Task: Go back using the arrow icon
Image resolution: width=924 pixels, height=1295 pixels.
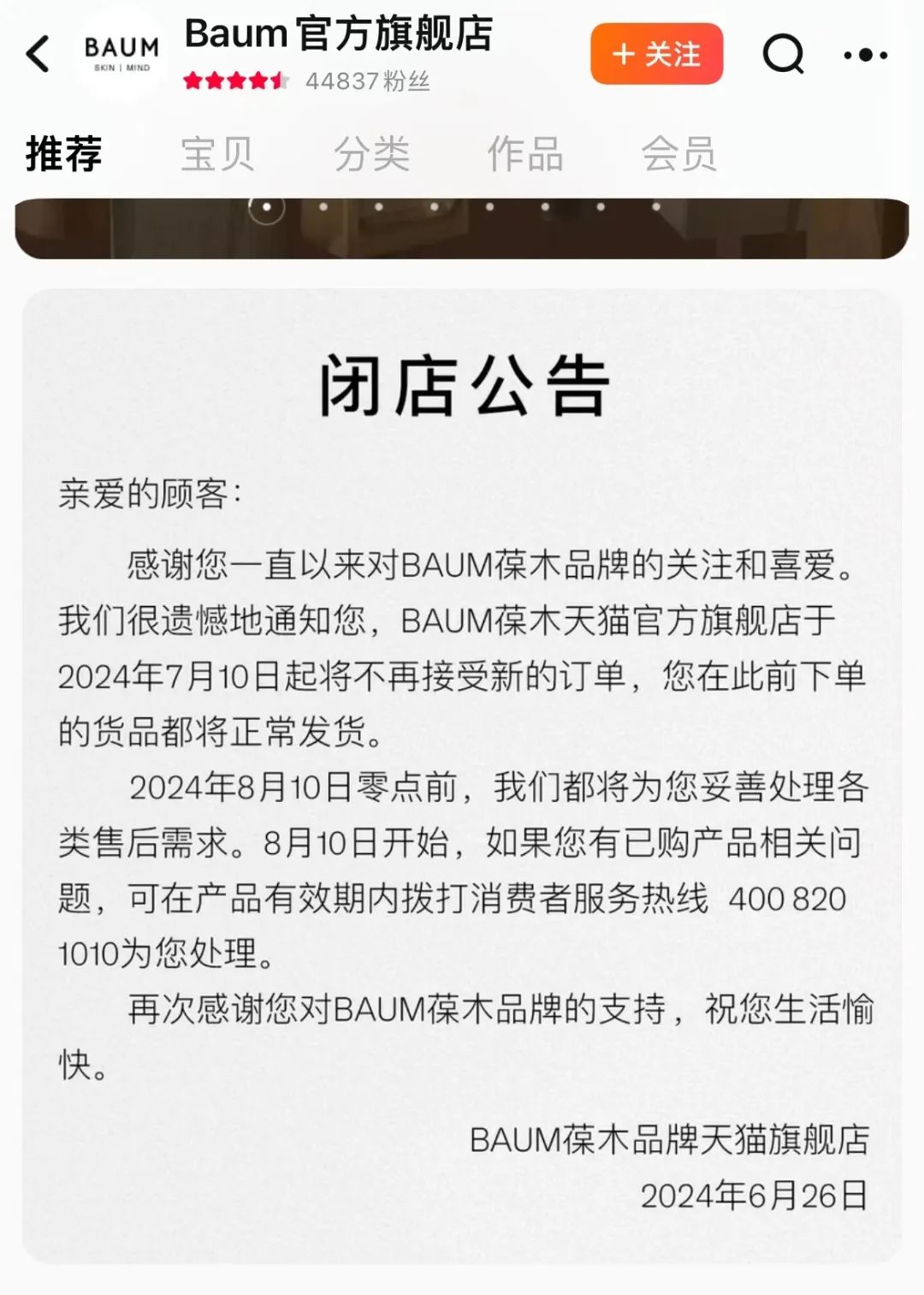Action: [x=38, y=54]
